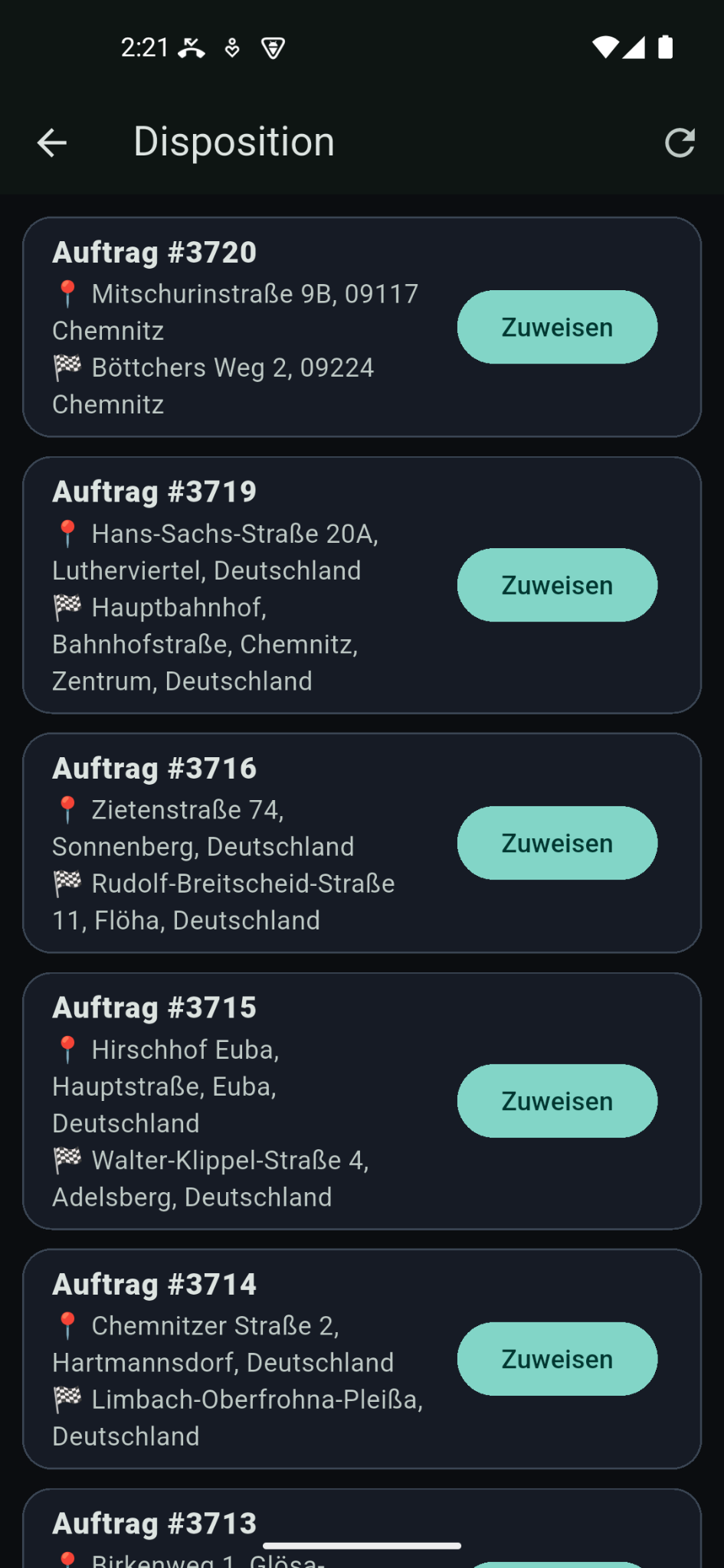The width and height of the screenshot is (724, 1568).
Task: Click the pin icon of Auftrag #3720
Action: click(x=69, y=292)
